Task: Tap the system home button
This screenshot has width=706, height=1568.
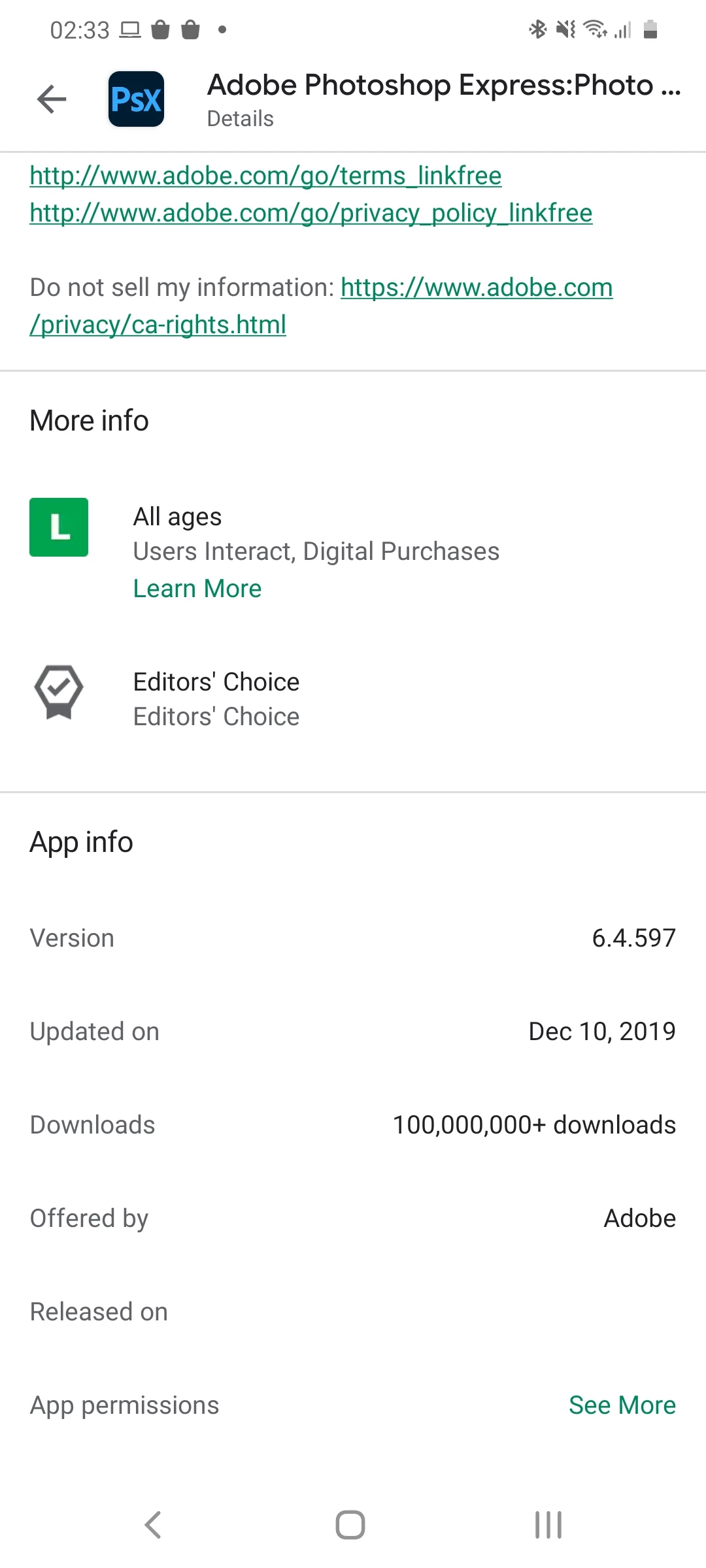Action: [350, 1526]
